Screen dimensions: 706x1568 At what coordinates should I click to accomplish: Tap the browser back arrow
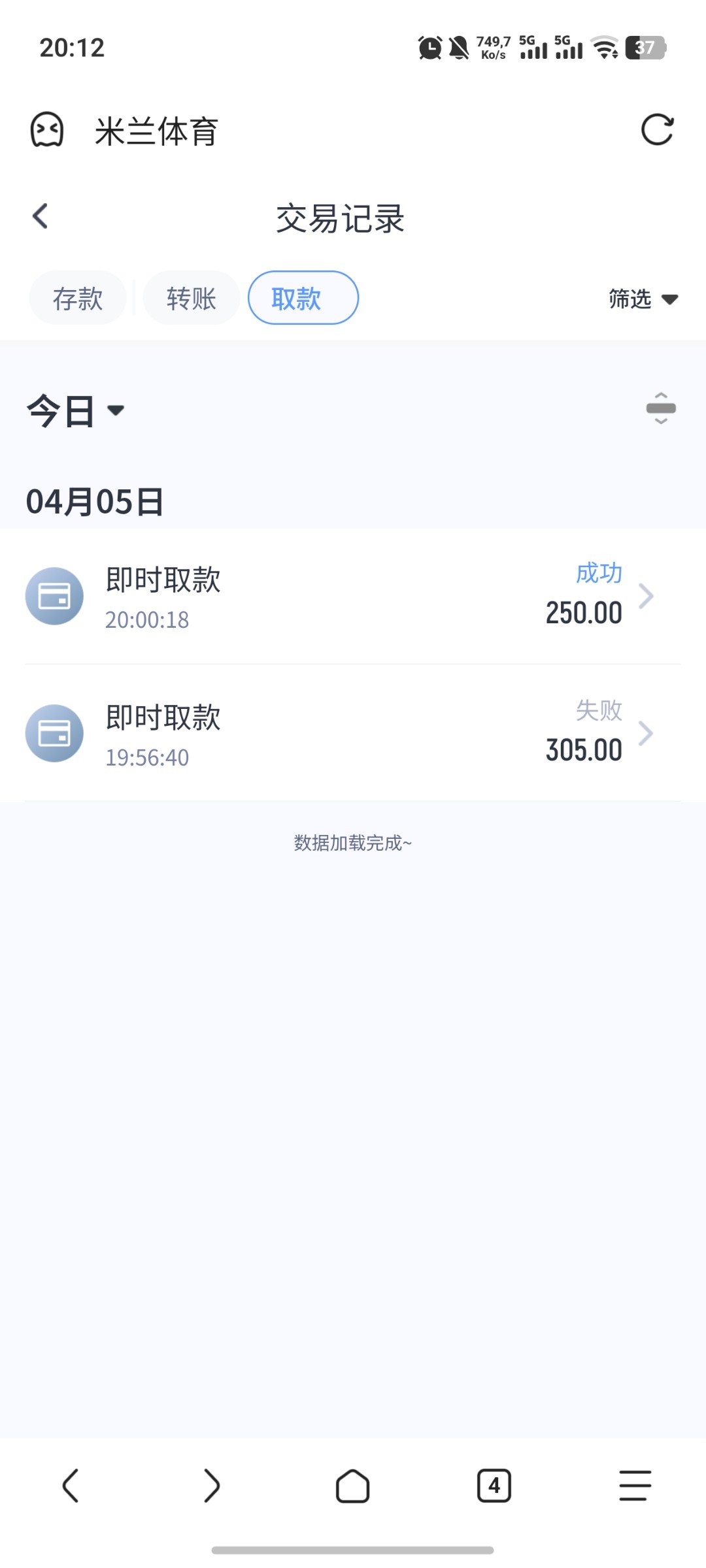pos(71,1486)
